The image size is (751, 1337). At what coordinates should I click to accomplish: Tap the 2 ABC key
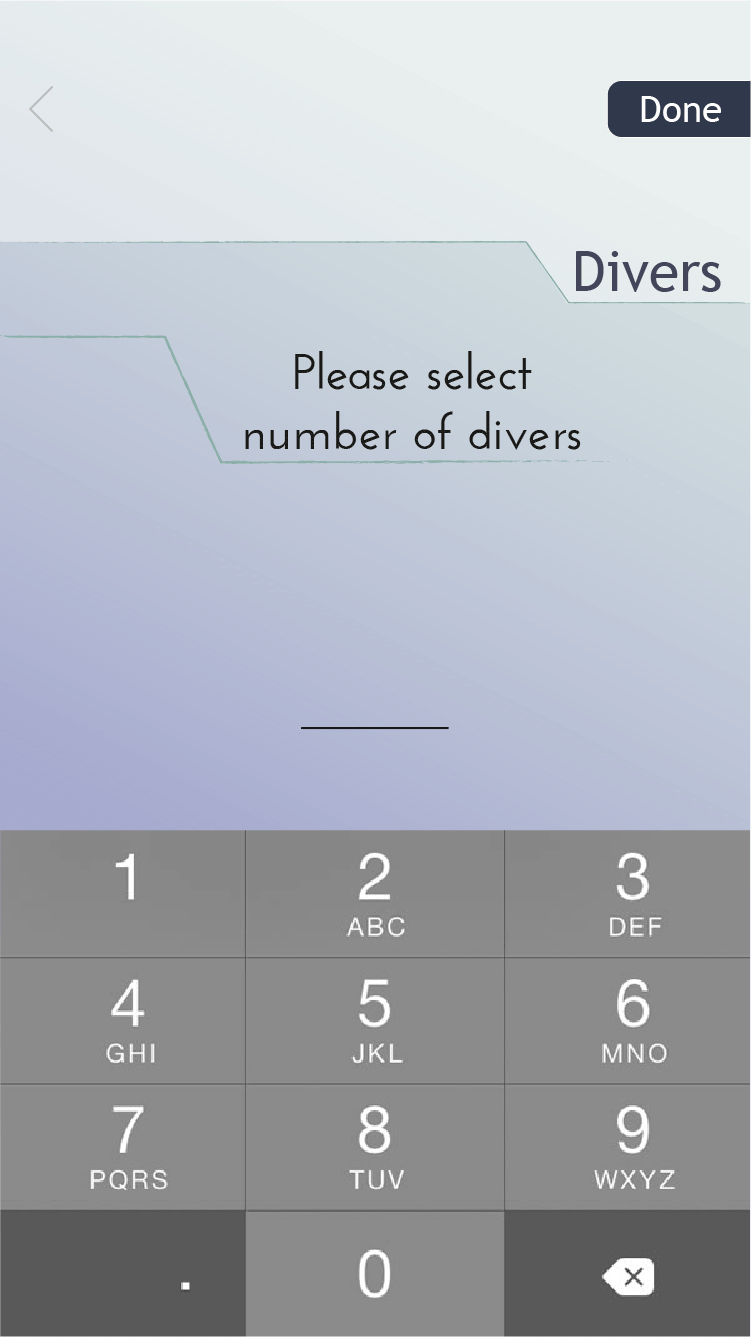pyautogui.click(x=375, y=893)
